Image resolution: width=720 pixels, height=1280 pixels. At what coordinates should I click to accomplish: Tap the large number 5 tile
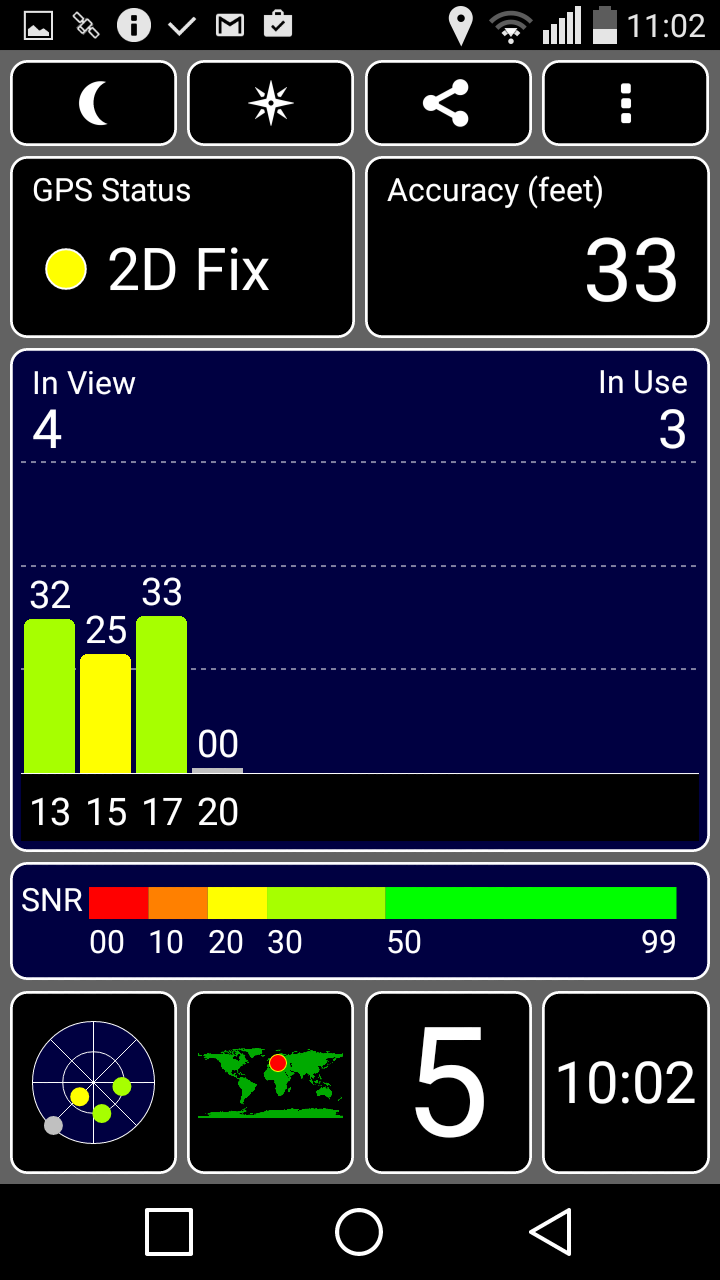448,1082
